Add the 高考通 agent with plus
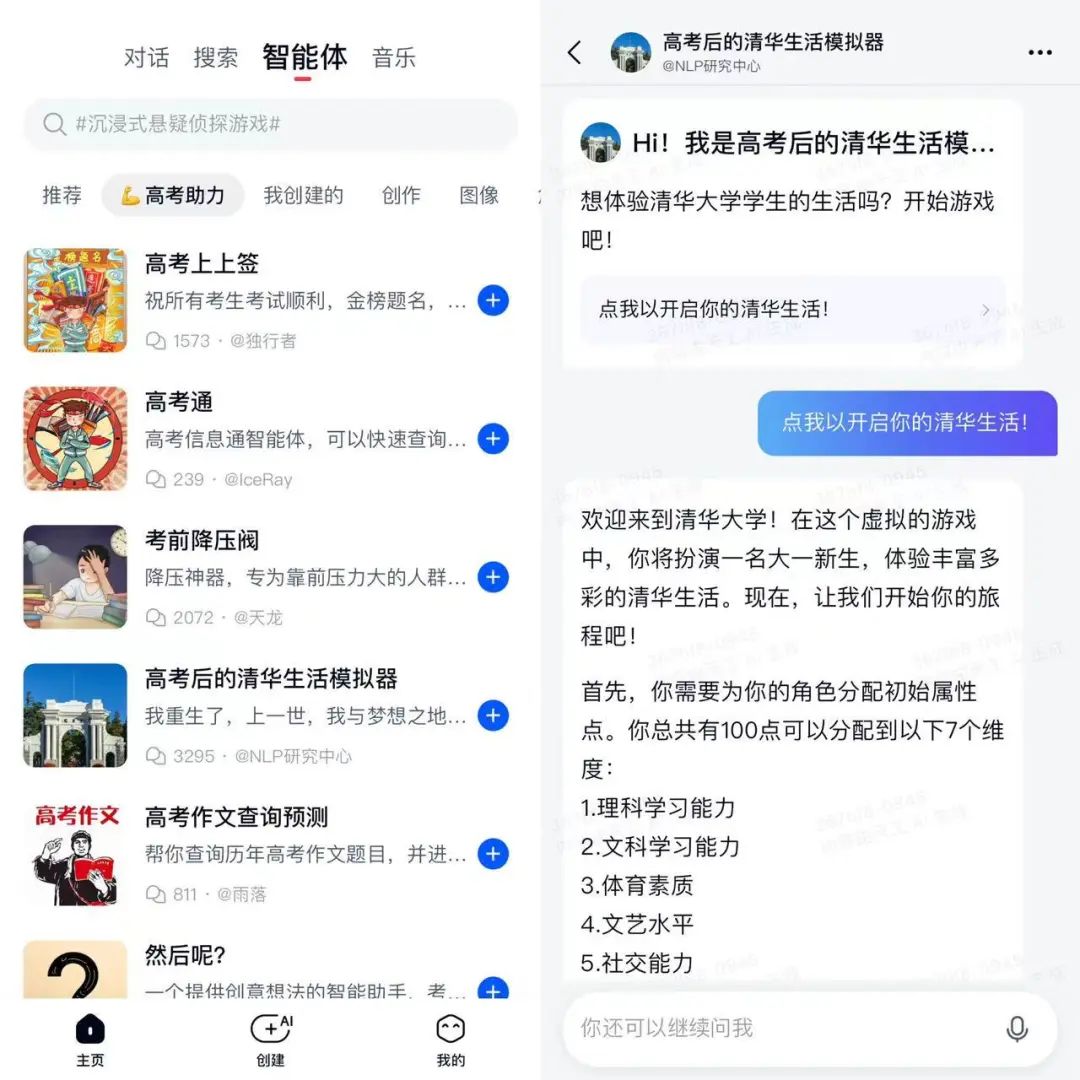 [x=493, y=438]
